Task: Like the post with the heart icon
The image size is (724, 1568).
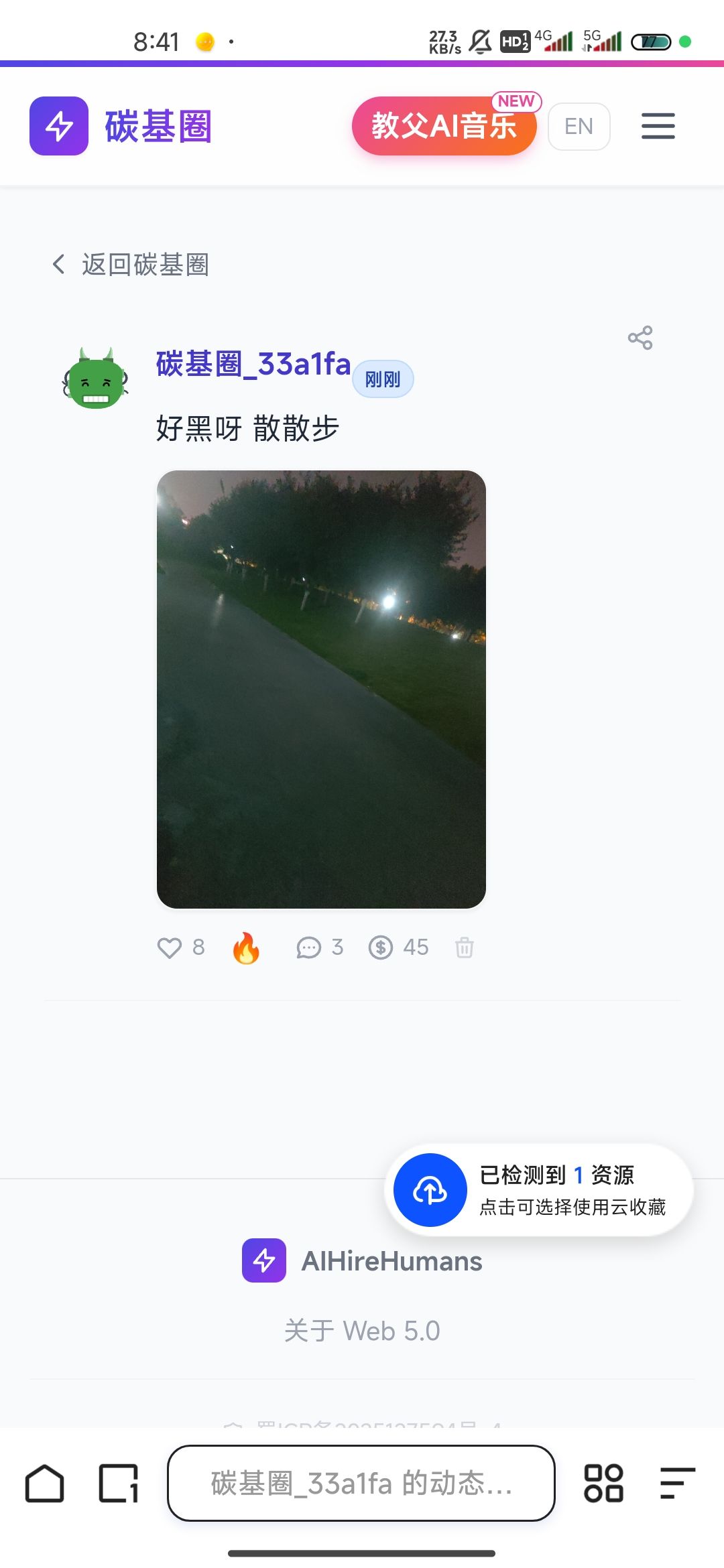Action: click(170, 948)
